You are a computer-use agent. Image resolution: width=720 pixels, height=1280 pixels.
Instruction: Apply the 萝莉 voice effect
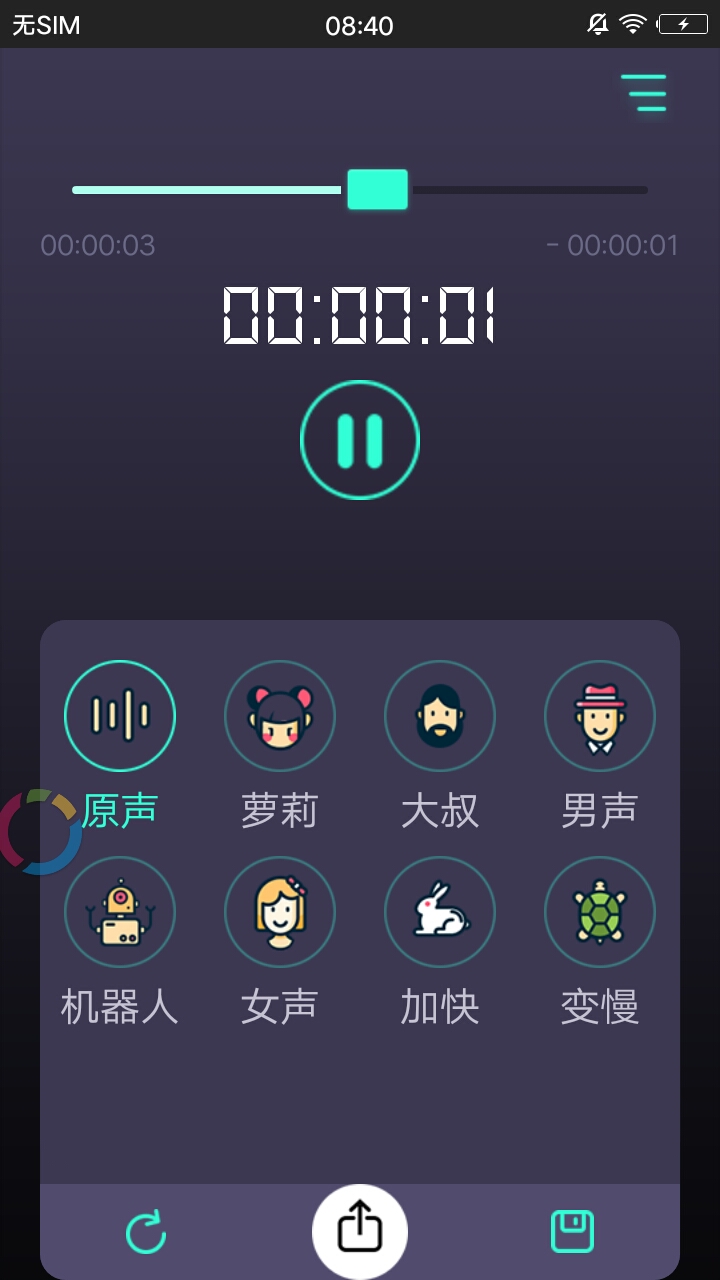coord(280,716)
